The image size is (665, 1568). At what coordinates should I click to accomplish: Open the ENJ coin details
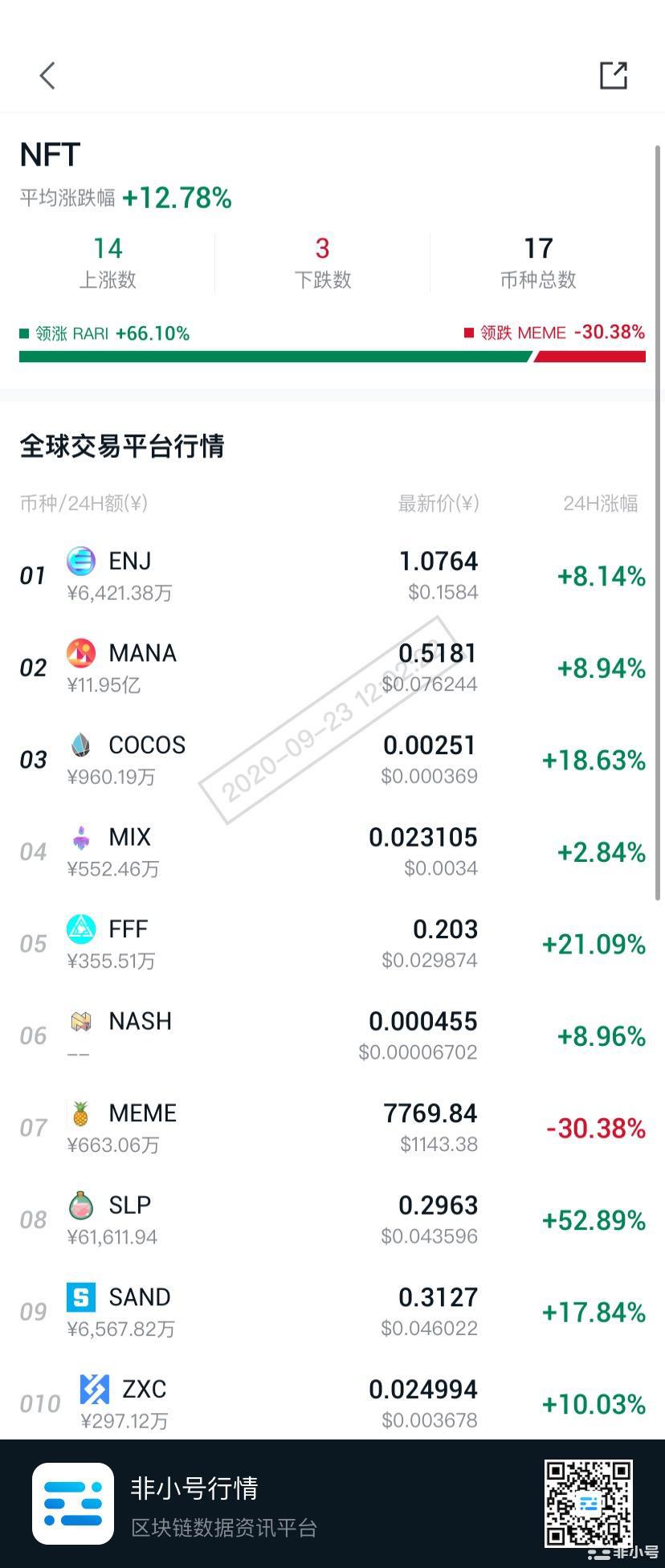(x=130, y=561)
